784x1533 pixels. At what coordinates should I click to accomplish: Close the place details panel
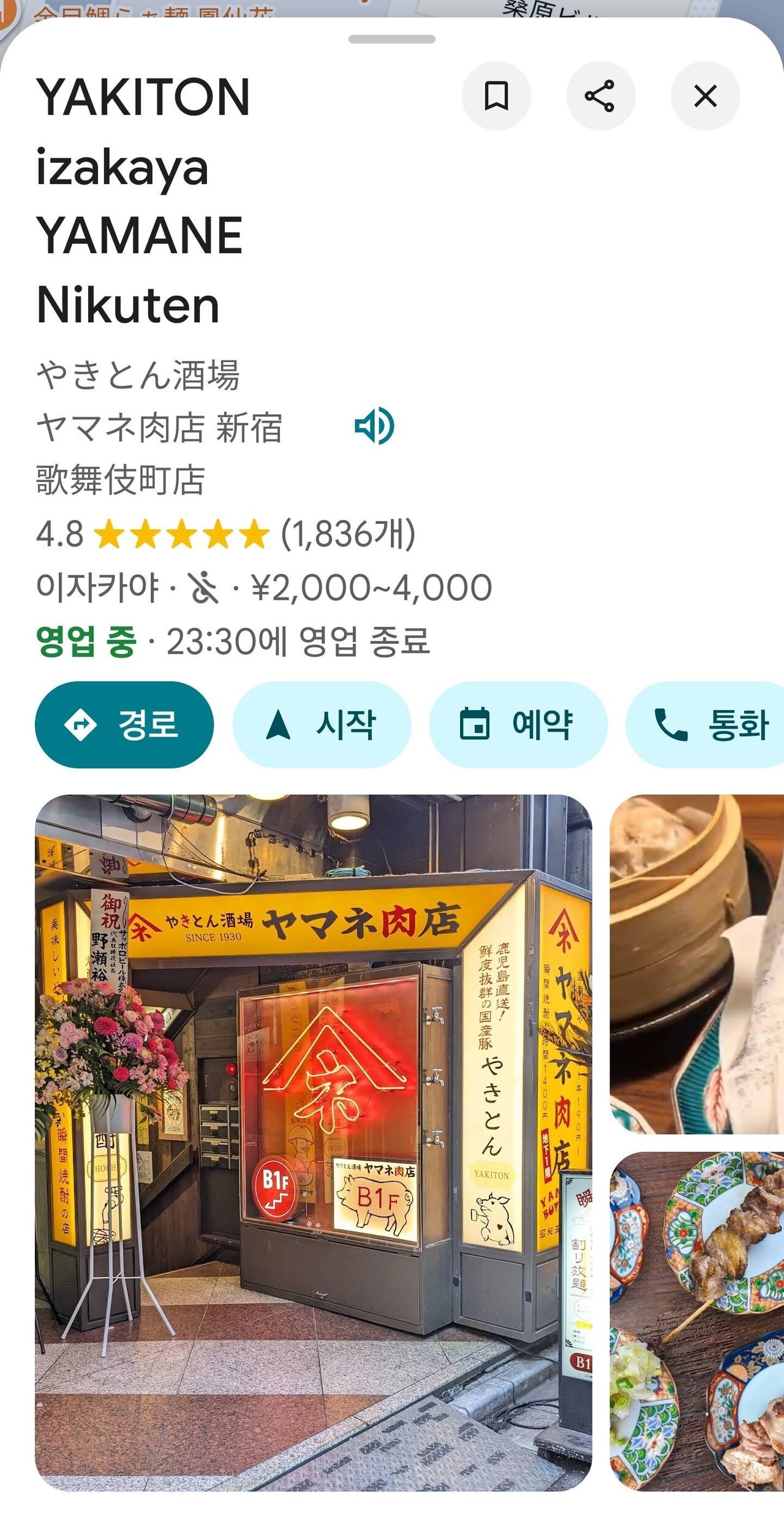(706, 97)
